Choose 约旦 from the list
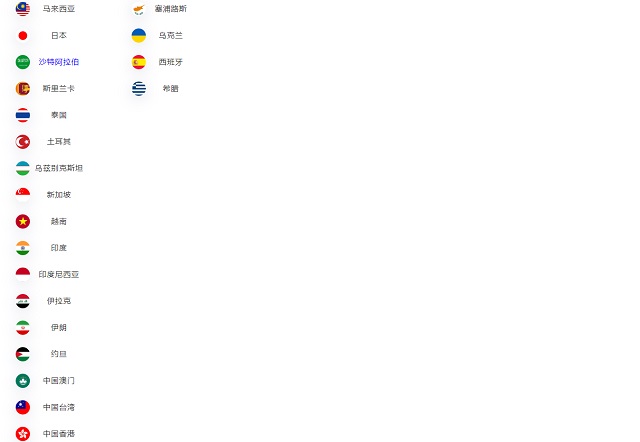 click(x=58, y=354)
